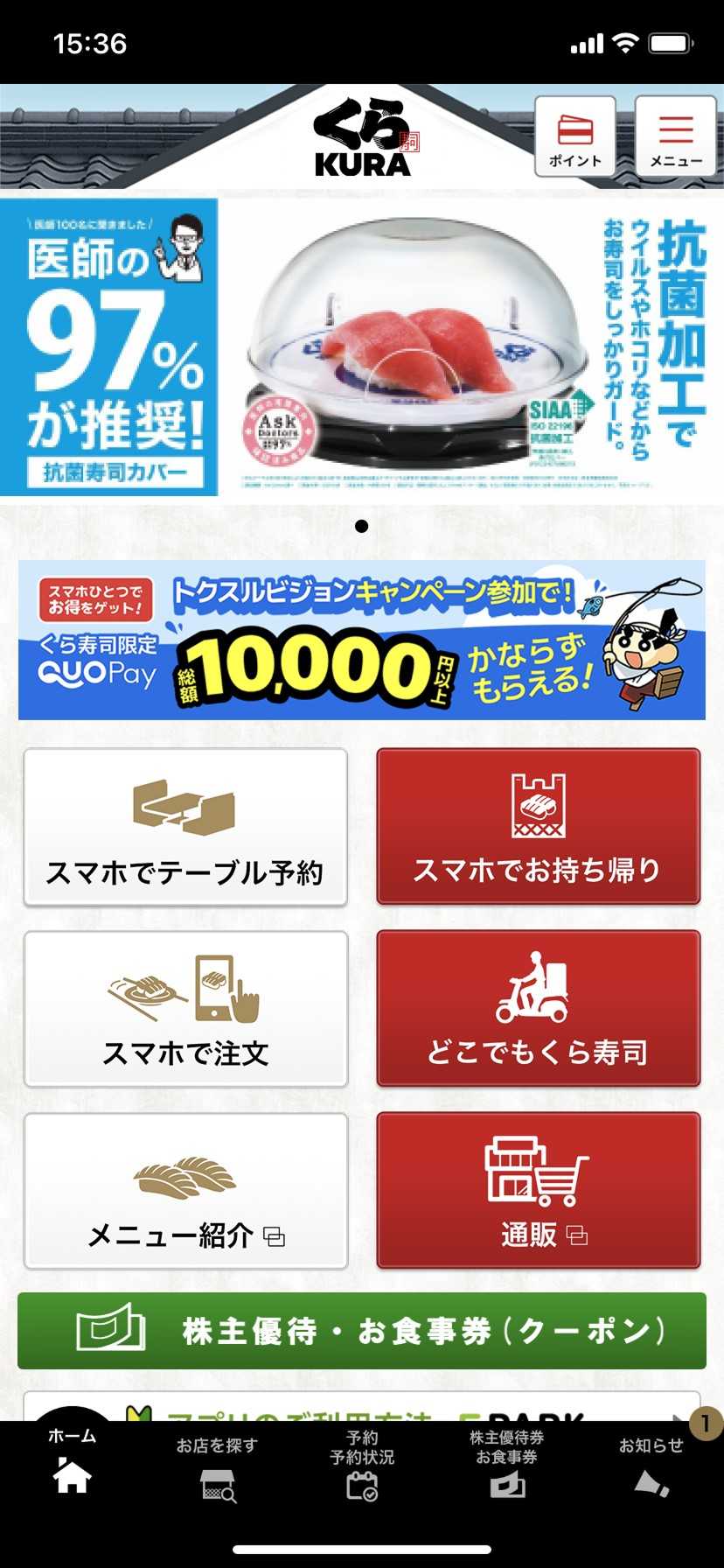Viewport: 724px width, 1568px height.
Task: Select スマホでお持ち帰り
Action: [538, 827]
